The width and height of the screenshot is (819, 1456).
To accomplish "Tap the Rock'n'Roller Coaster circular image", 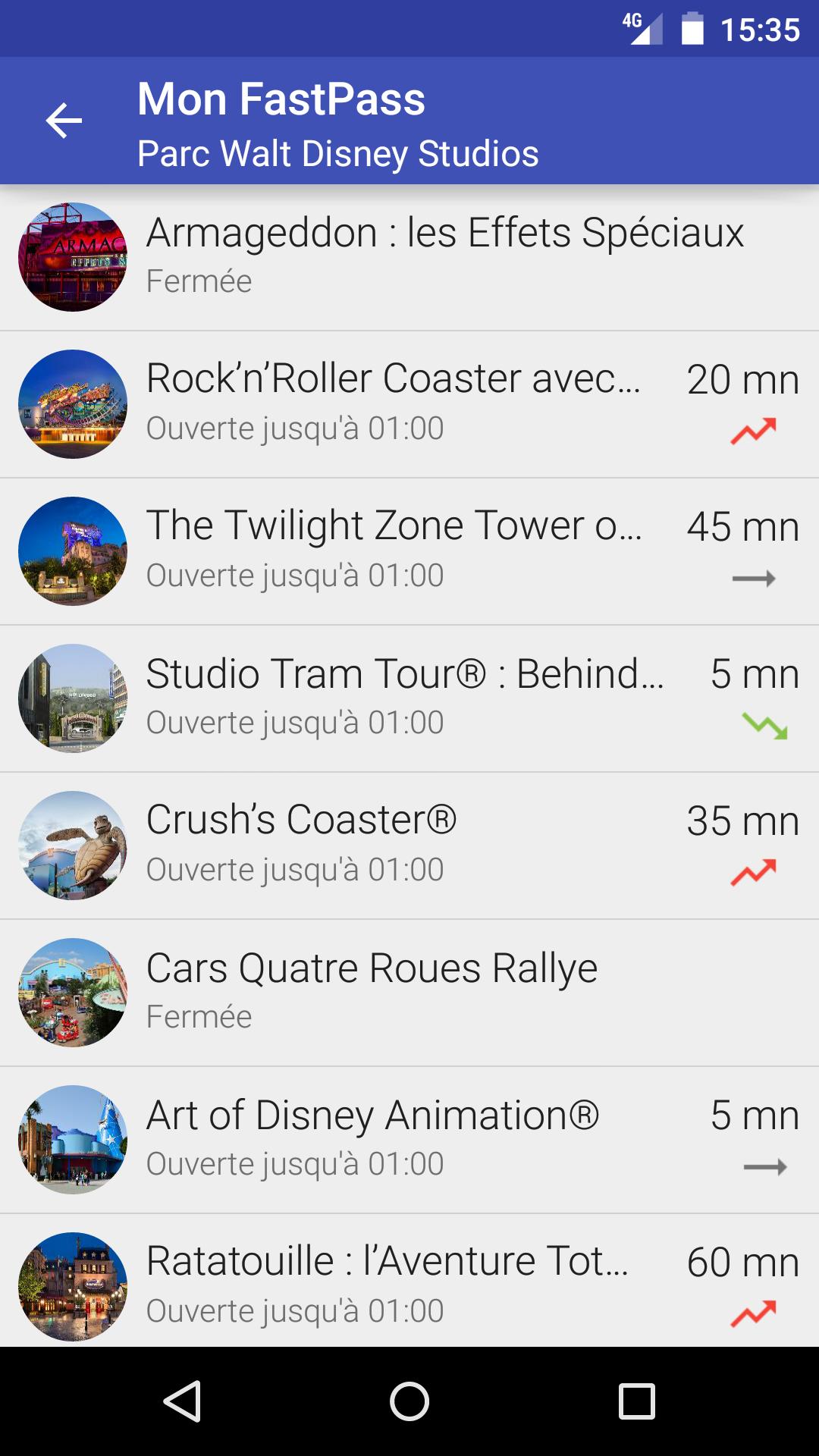I will [x=73, y=404].
